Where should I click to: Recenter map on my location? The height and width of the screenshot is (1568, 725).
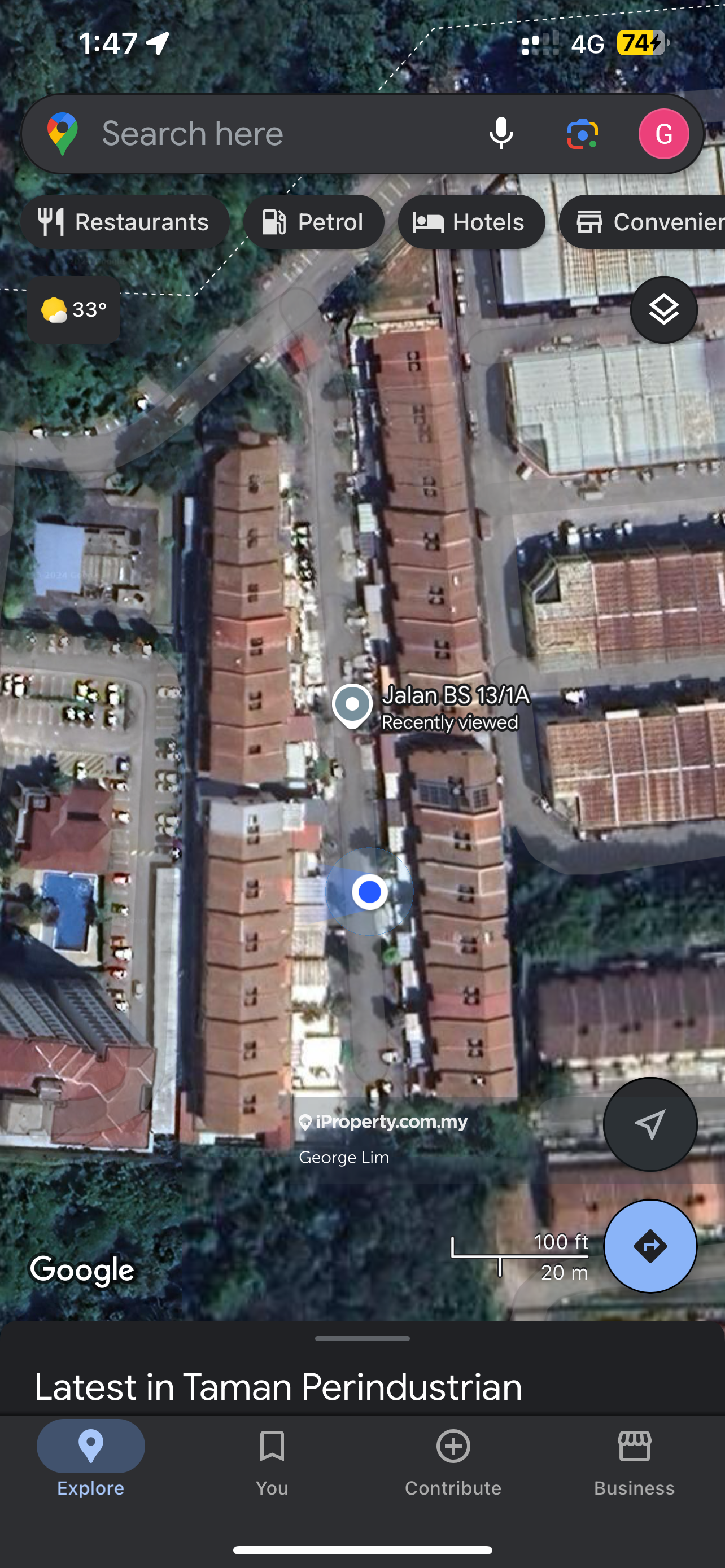click(x=649, y=1124)
